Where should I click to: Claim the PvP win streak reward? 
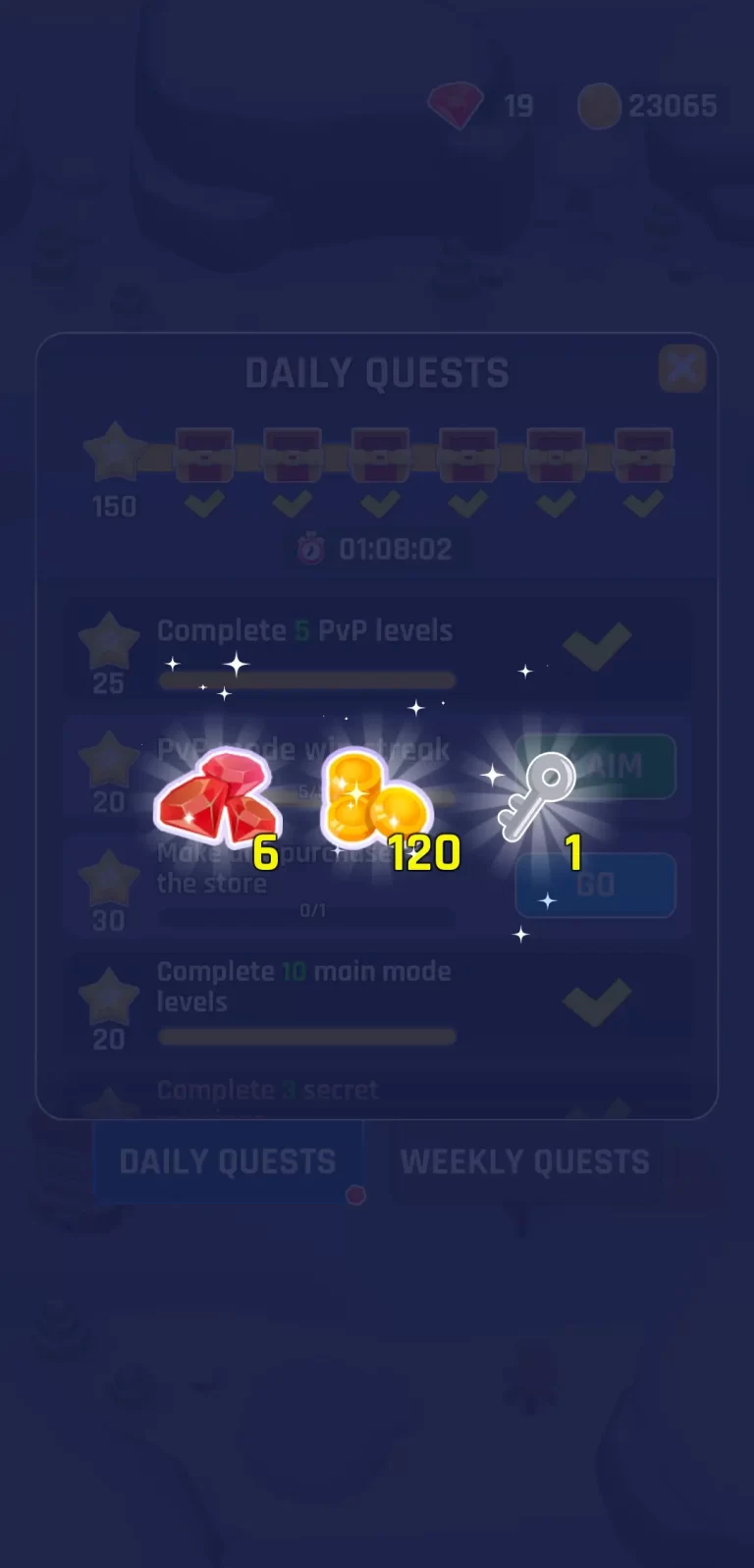click(x=596, y=767)
